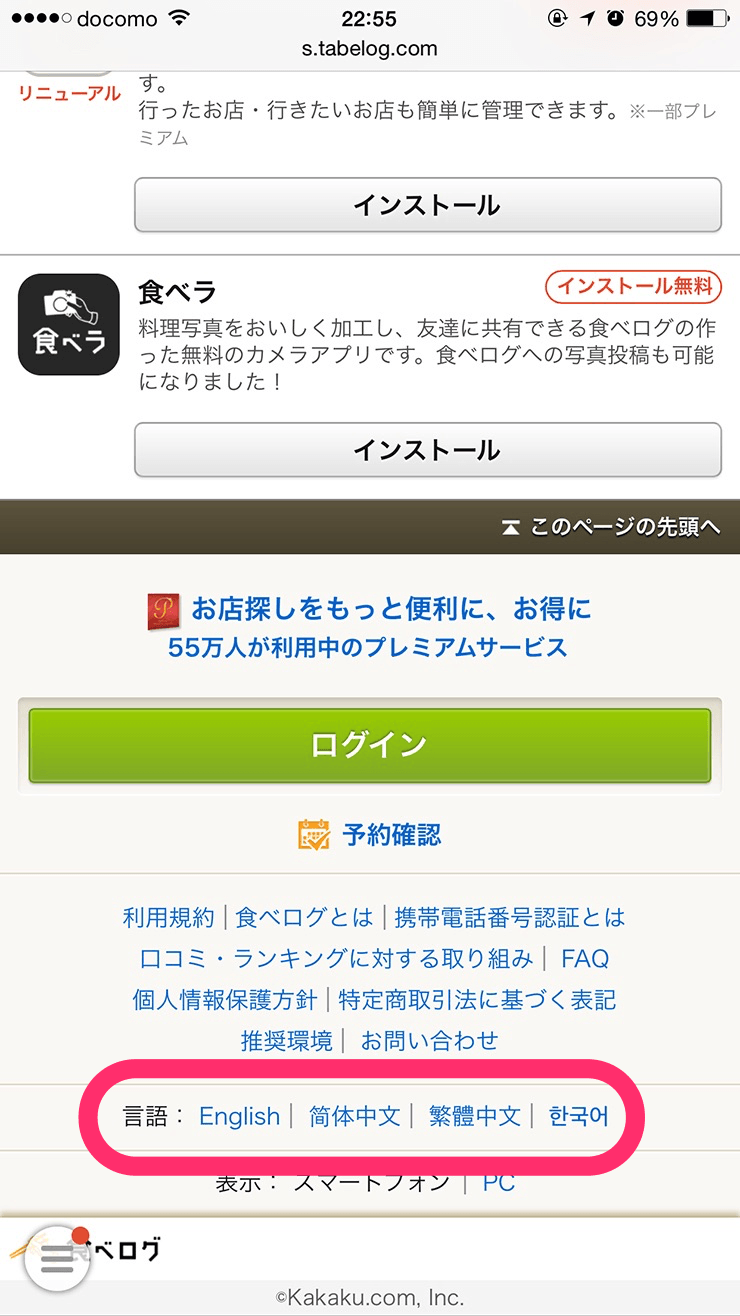Select 繁體中文 language
The height and width of the screenshot is (1316, 740).
474,1116
